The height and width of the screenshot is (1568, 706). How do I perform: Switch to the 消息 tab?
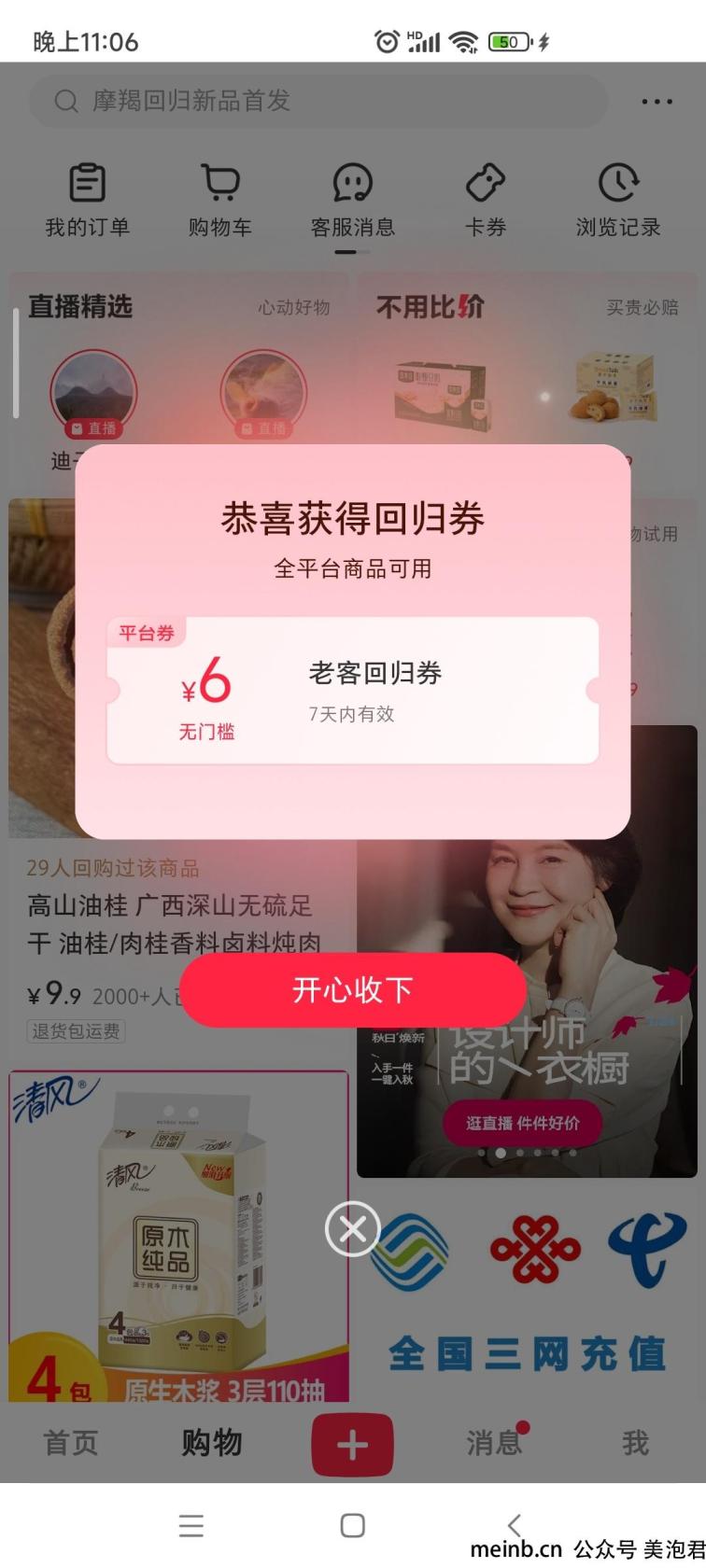494,1442
